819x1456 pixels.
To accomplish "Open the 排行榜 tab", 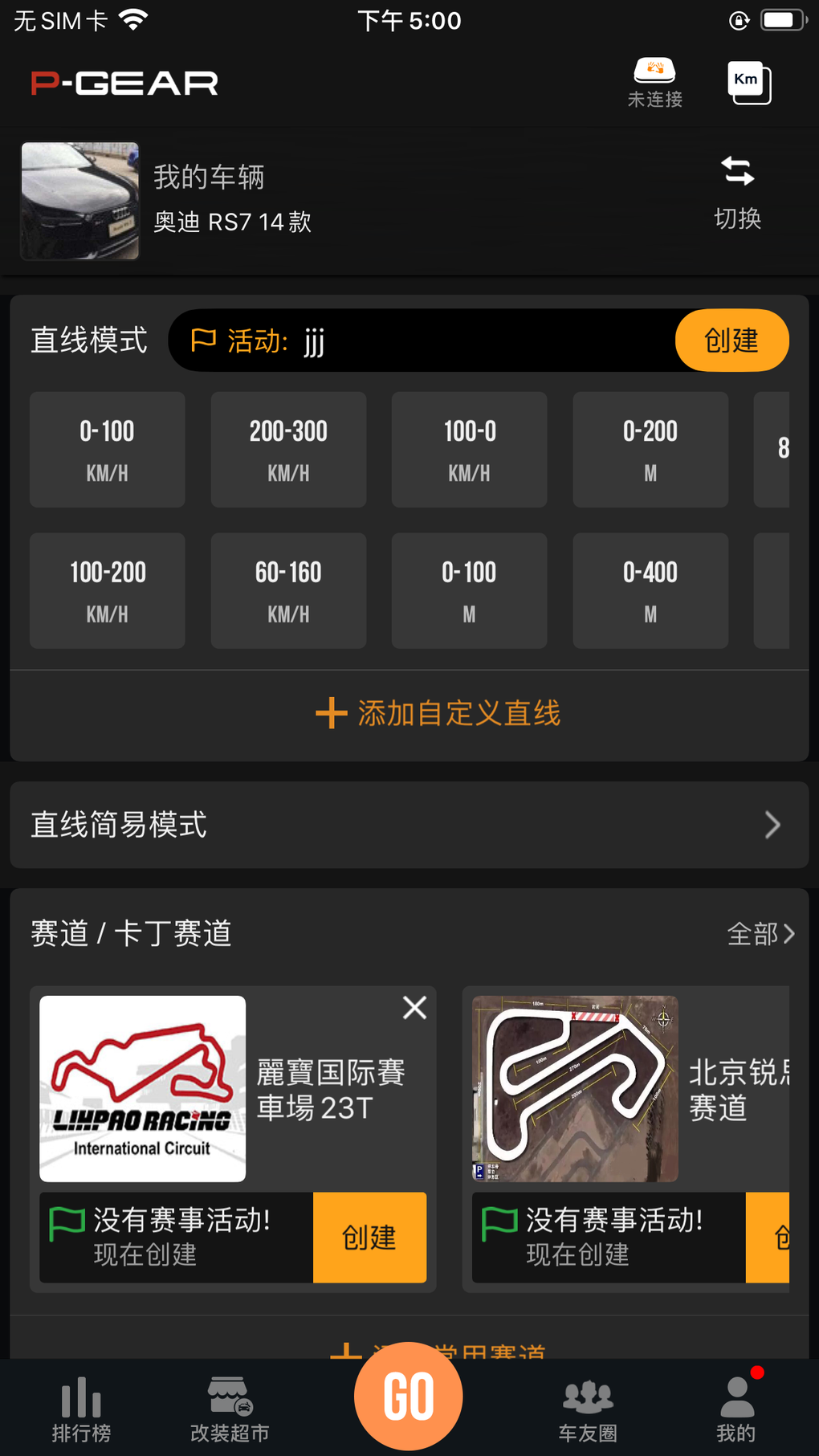I will click(x=81, y=1409).
